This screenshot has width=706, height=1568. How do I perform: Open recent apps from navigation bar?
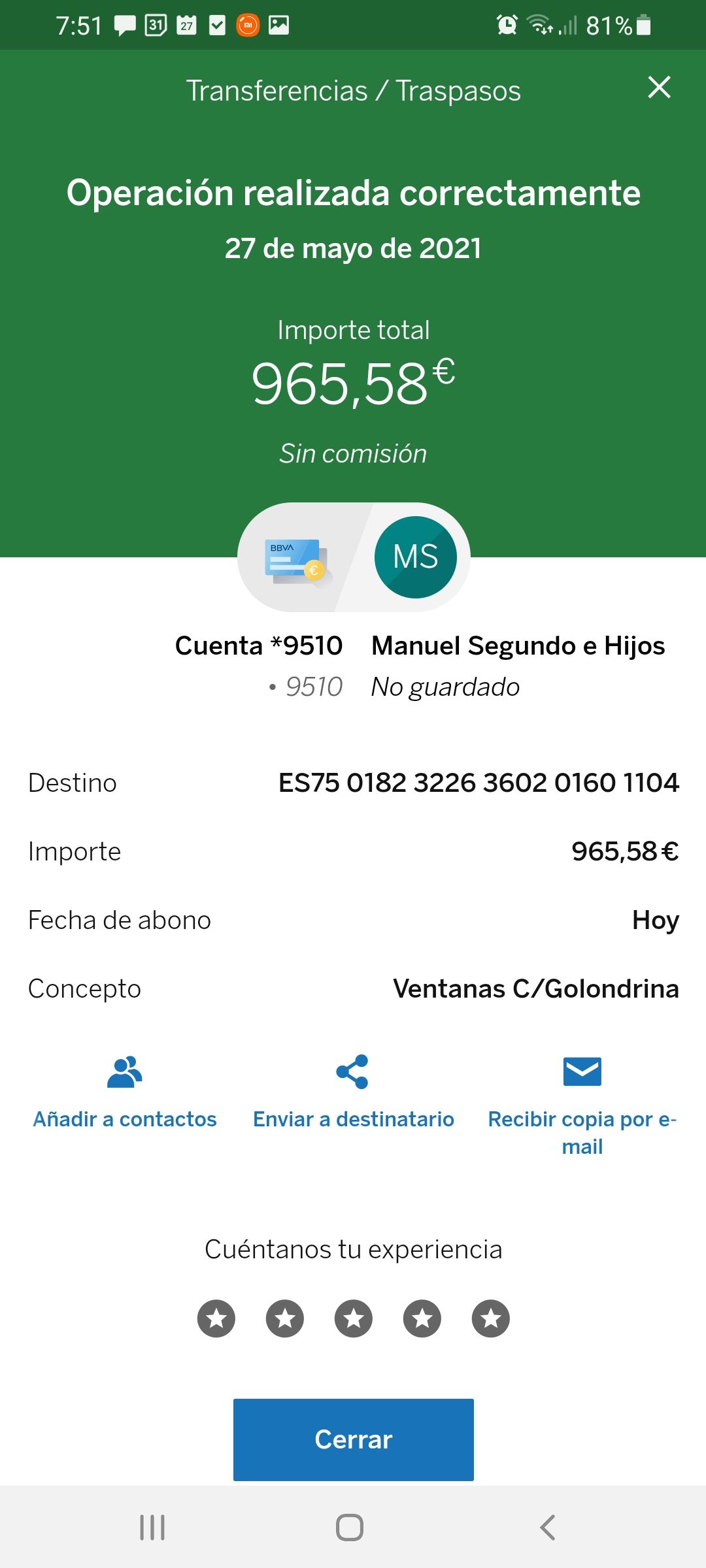tap(152, 1527)
